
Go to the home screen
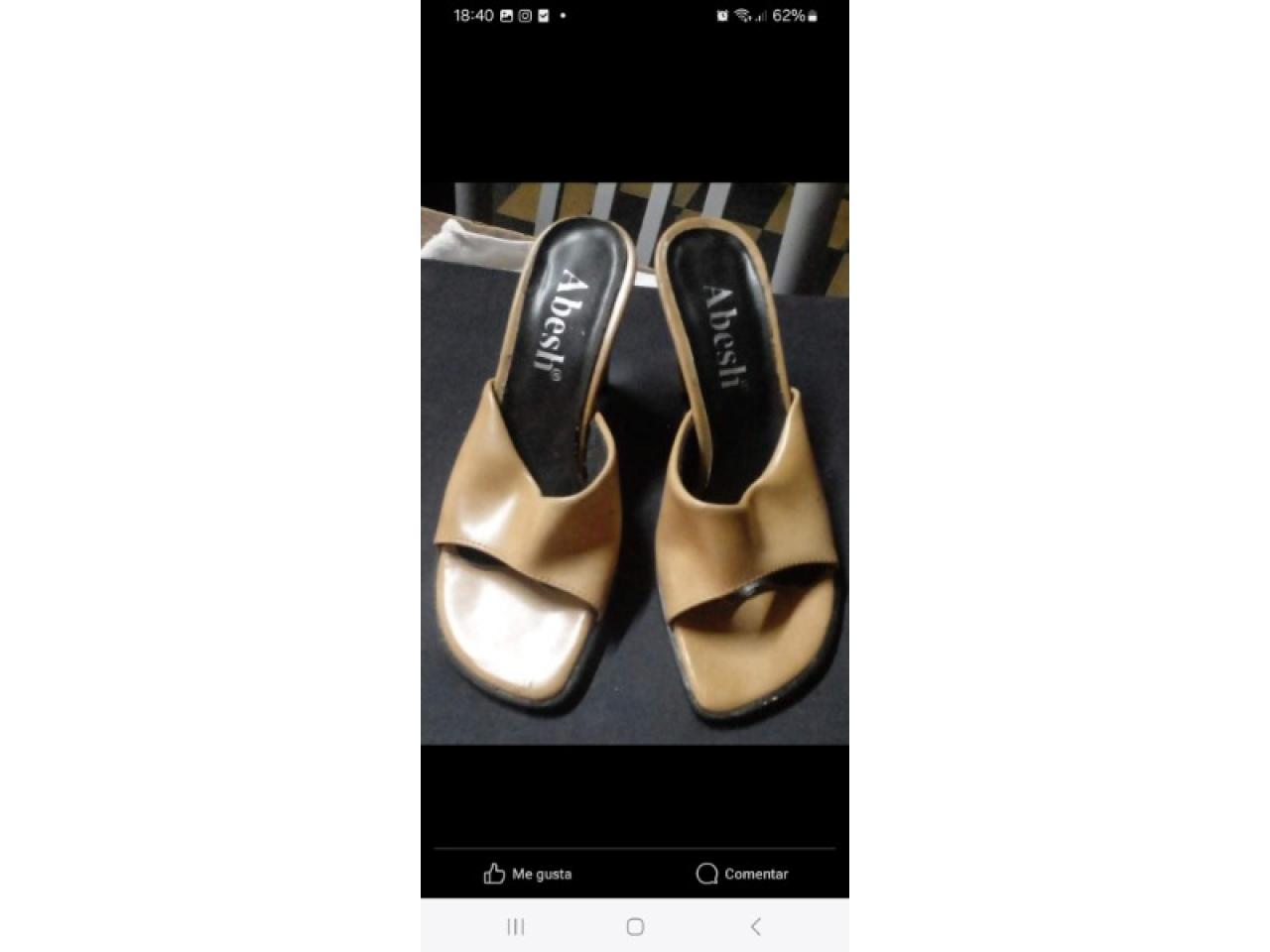(635, 926)
